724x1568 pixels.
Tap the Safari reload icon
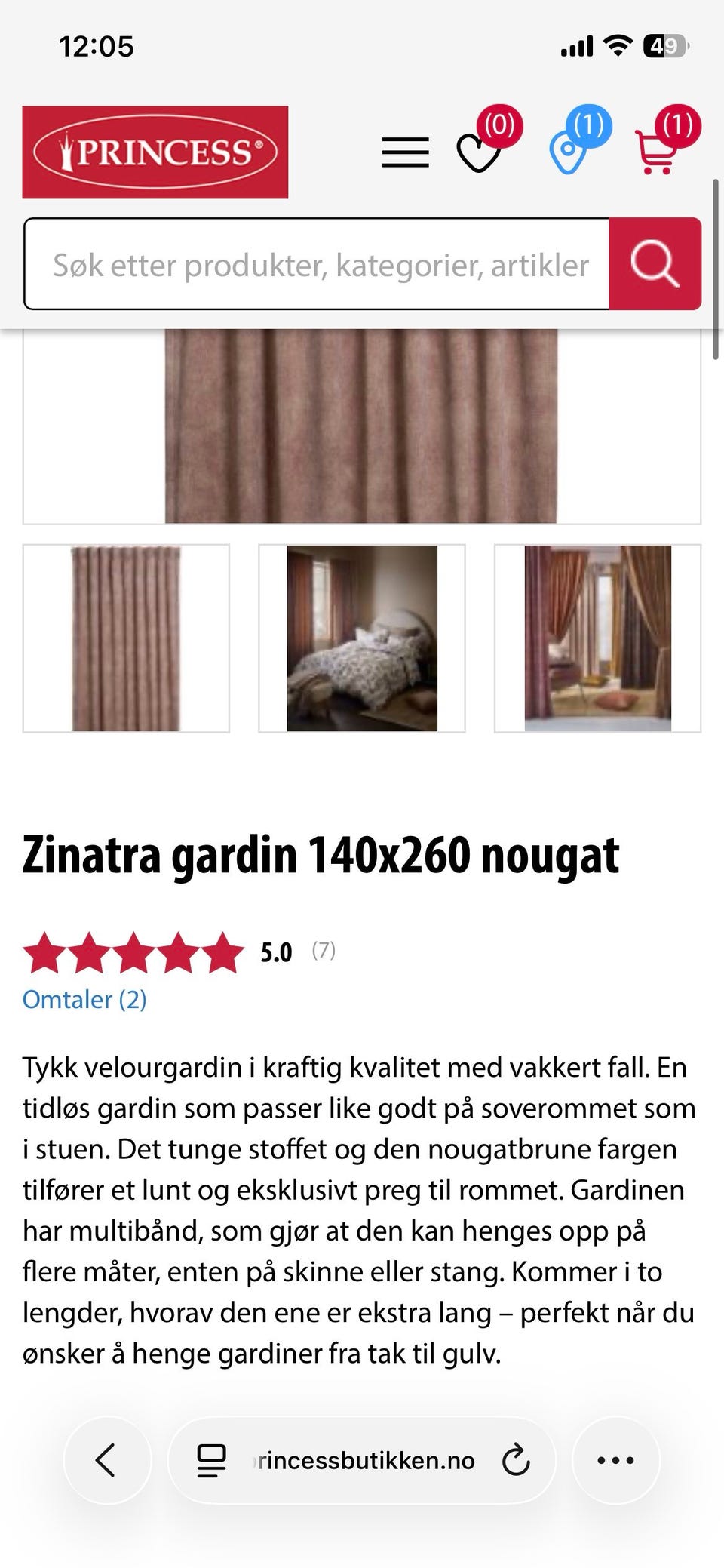click(x=515, y=1460)
